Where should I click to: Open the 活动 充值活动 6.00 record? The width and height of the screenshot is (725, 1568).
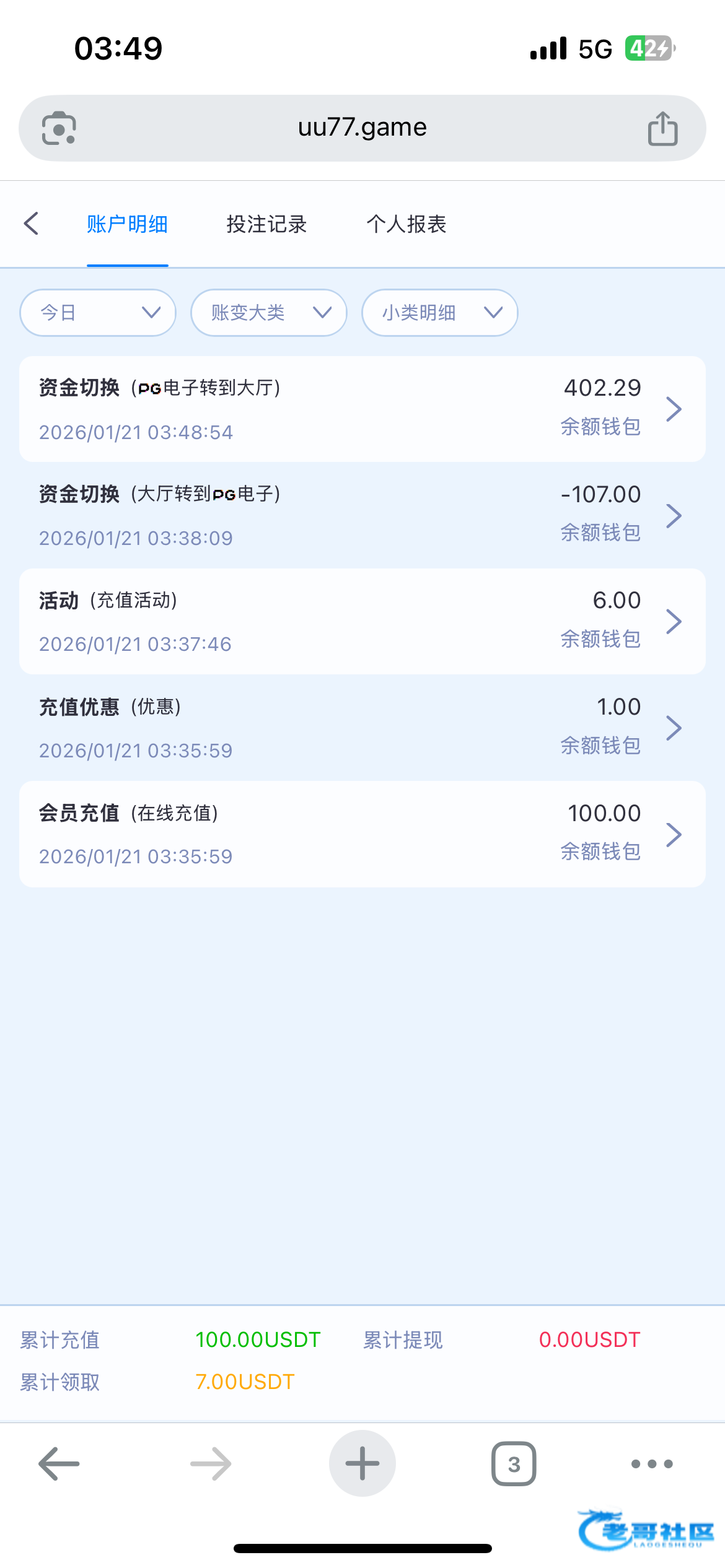362,621
